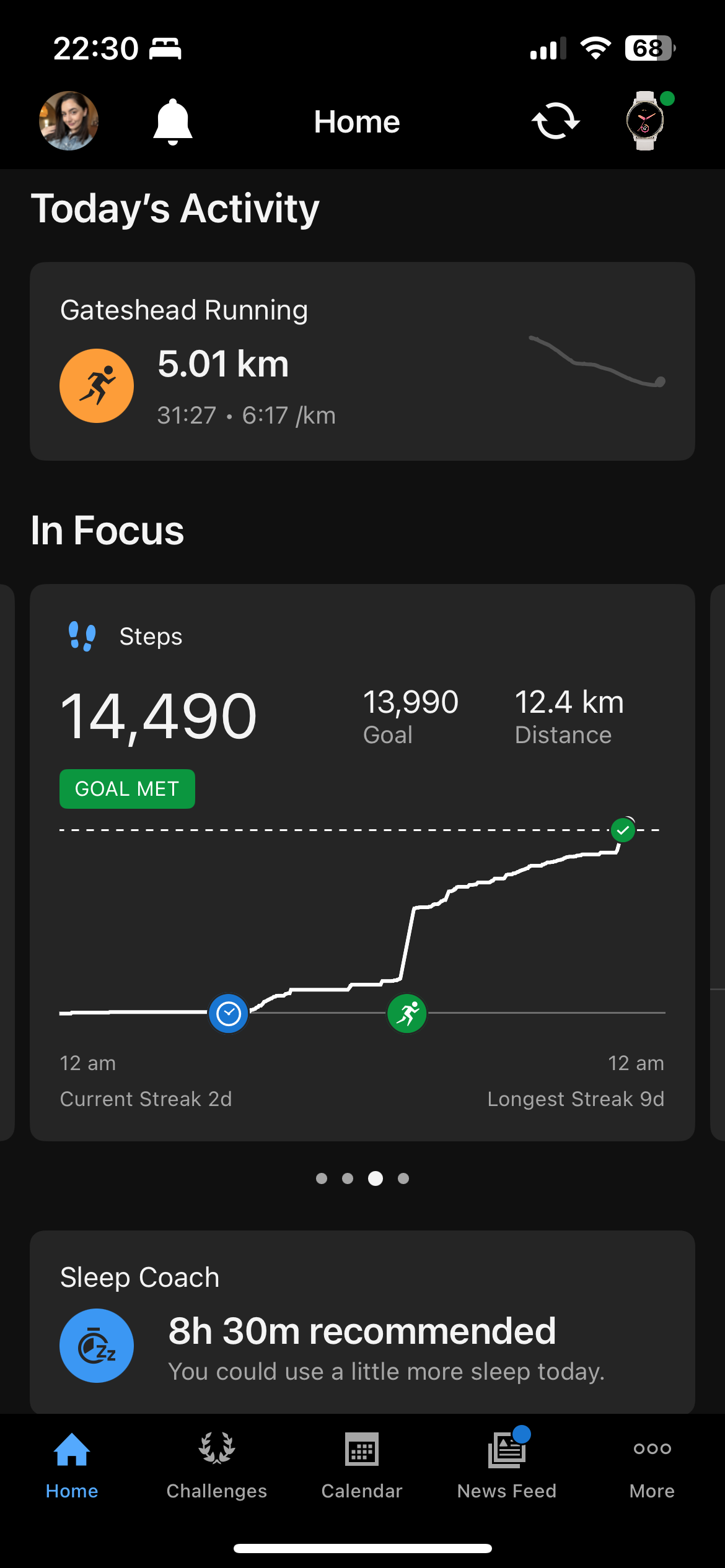
Task: Open the connected watch device
Action: tap(645, 121)
